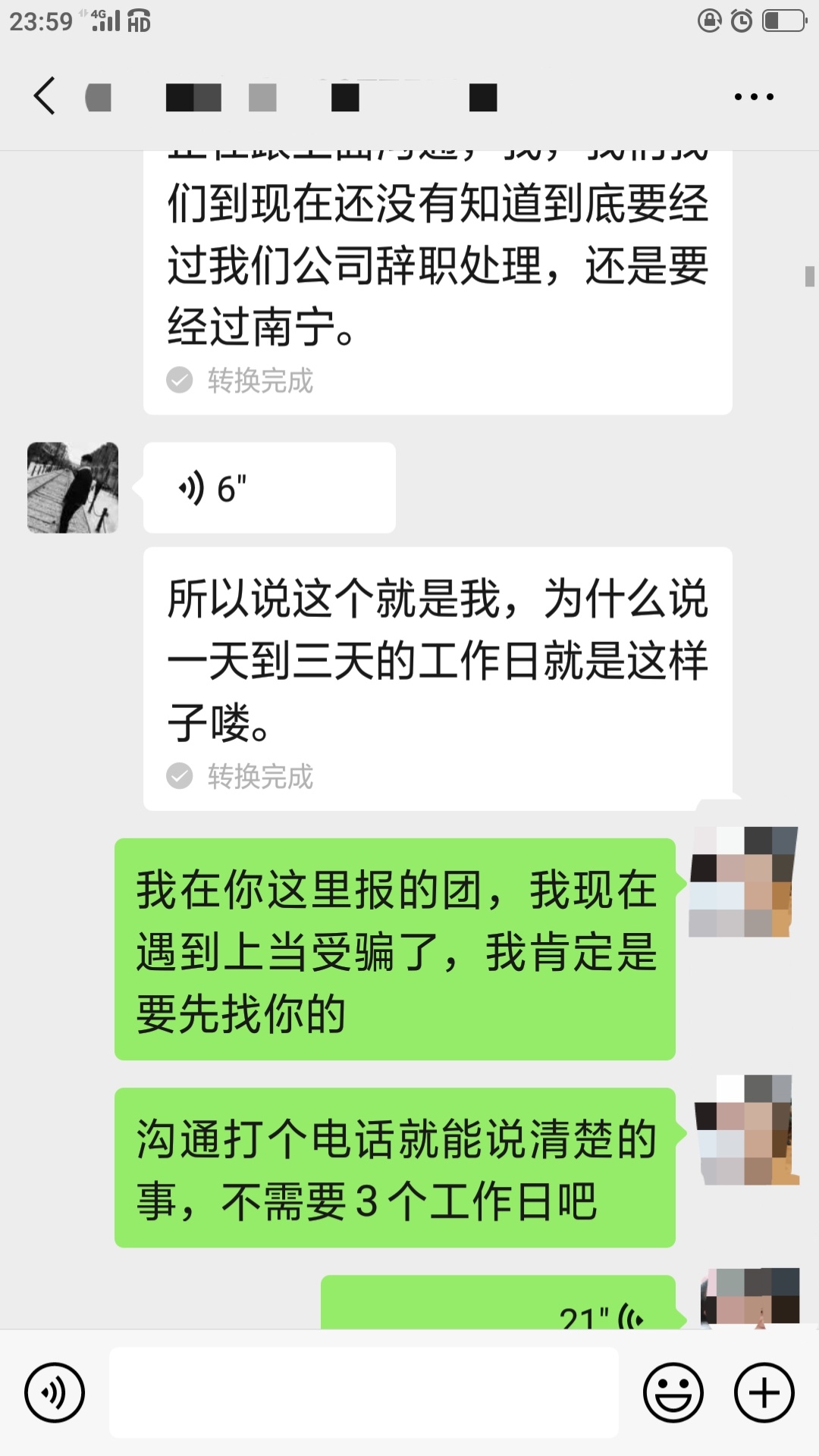This screenshot has width=819, height=1456.
Task: Tap the message text field
Action: (364, 1393)
